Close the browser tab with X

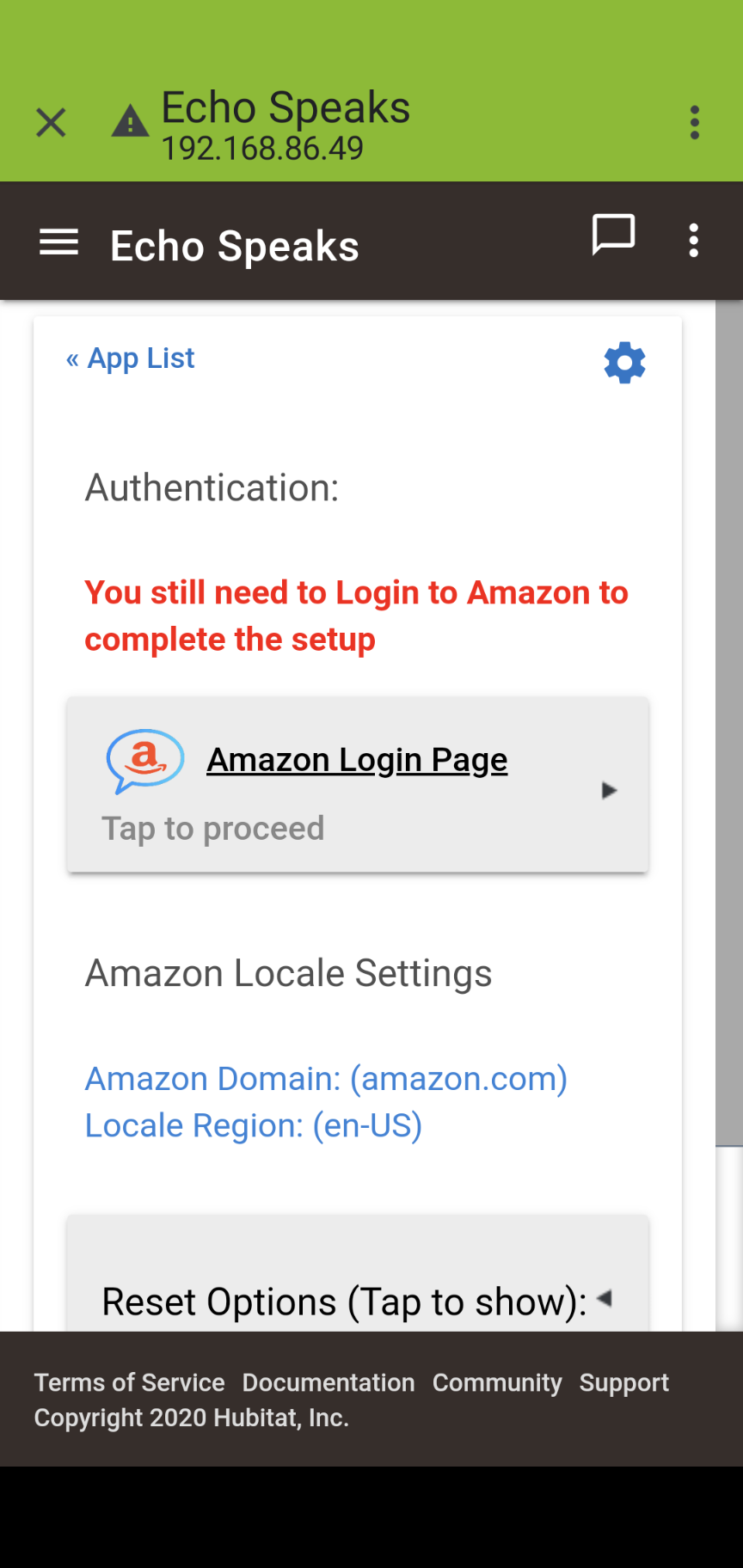(51, 123)
